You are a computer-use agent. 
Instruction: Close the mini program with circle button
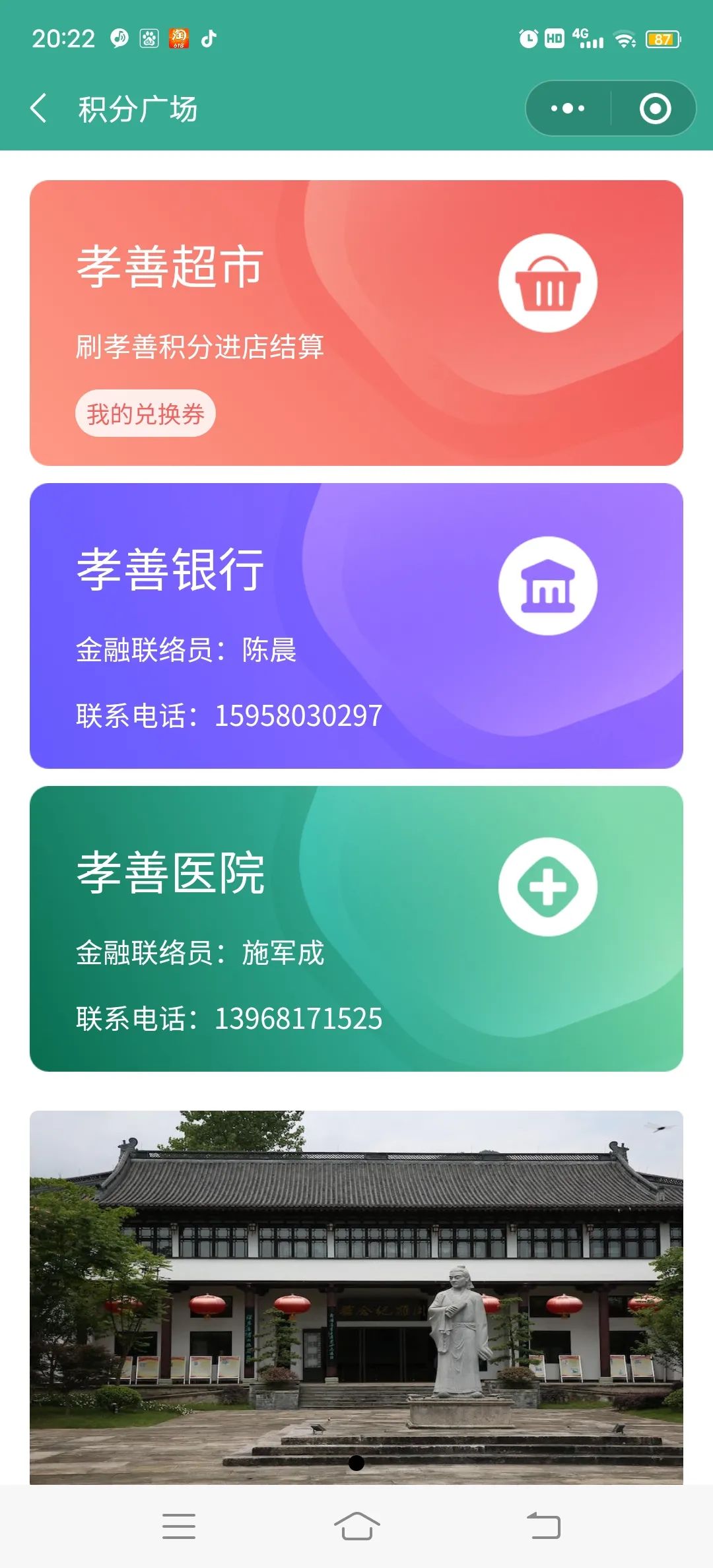point(655,109)
